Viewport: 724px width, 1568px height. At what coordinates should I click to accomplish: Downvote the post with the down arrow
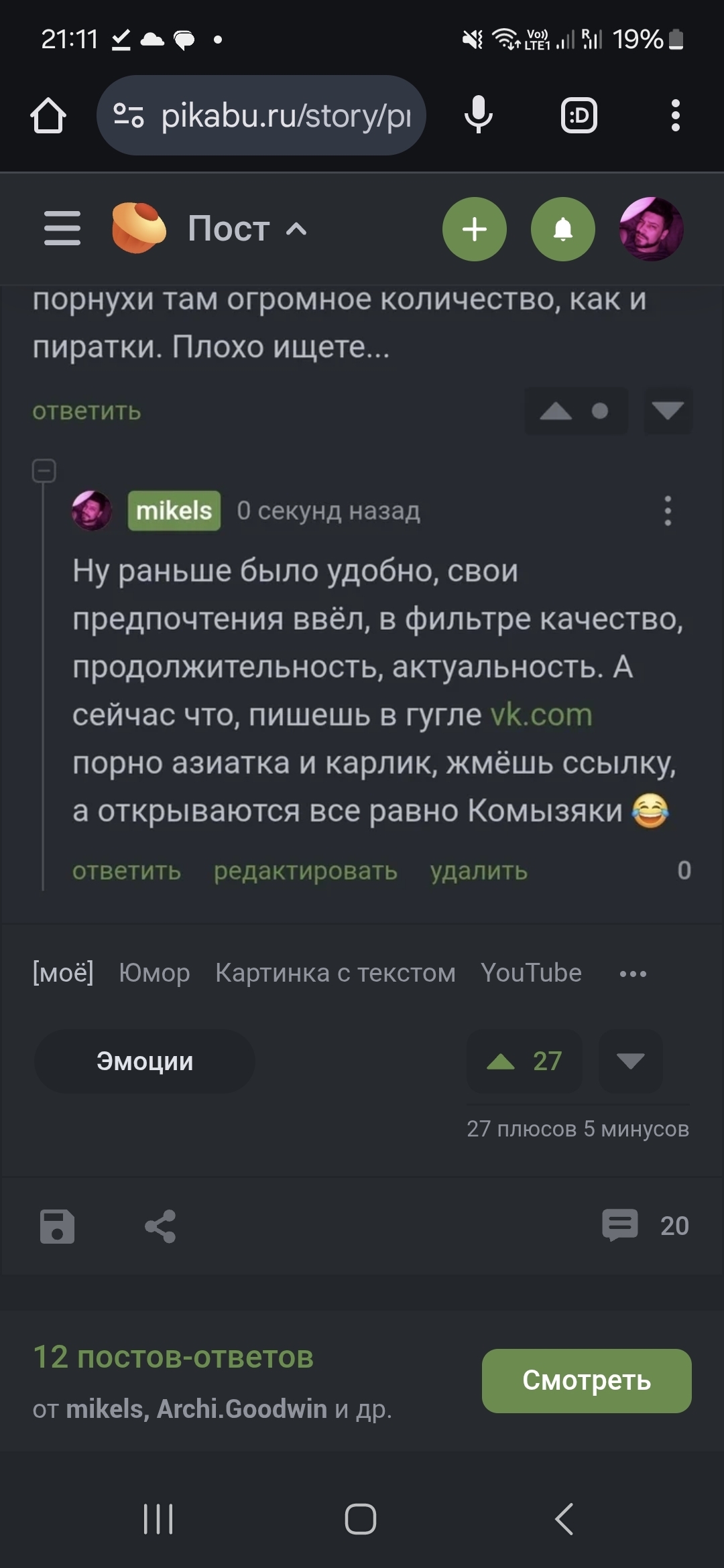(x=630, y=1061)
